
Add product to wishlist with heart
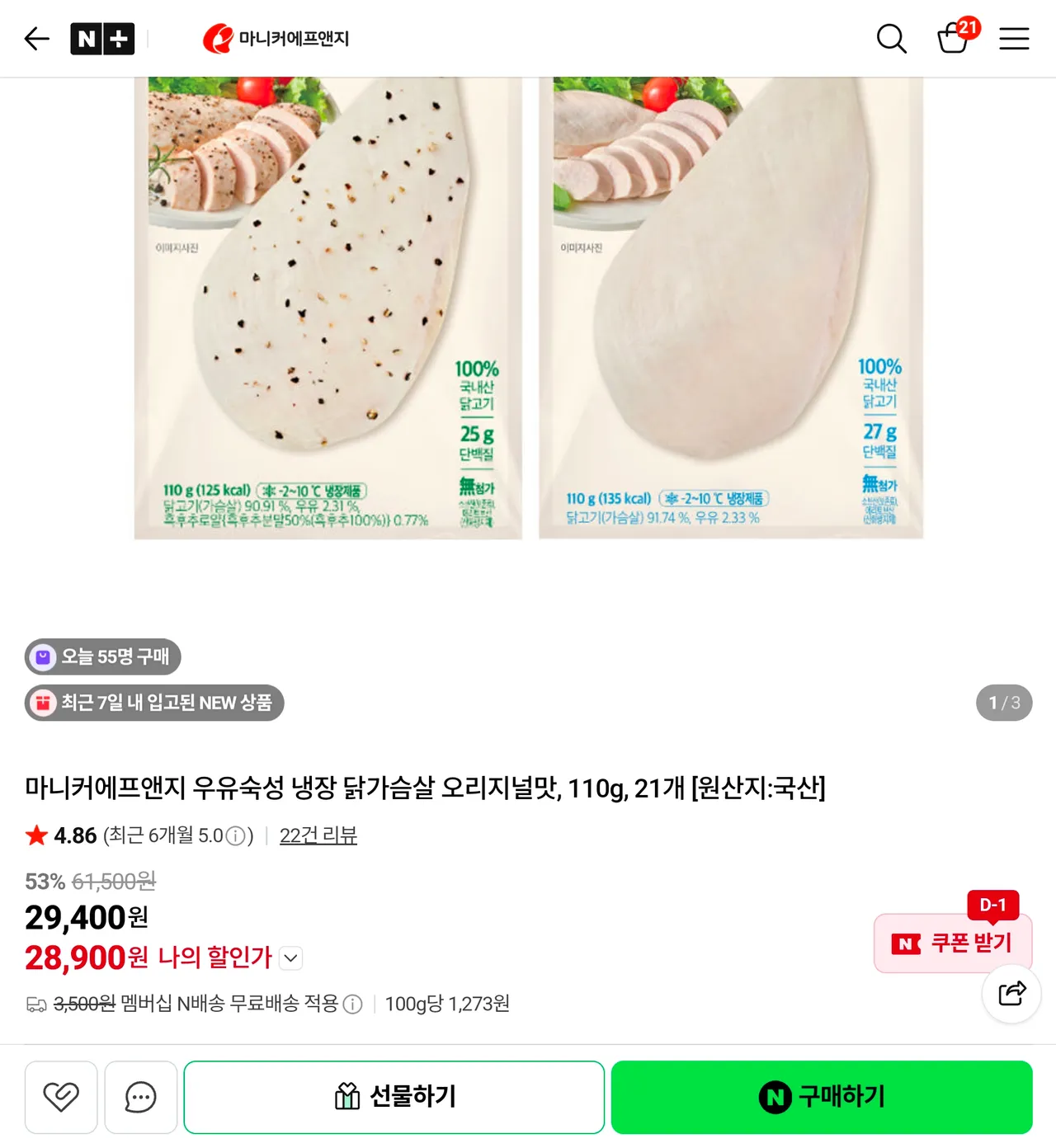coord(61,1097)
